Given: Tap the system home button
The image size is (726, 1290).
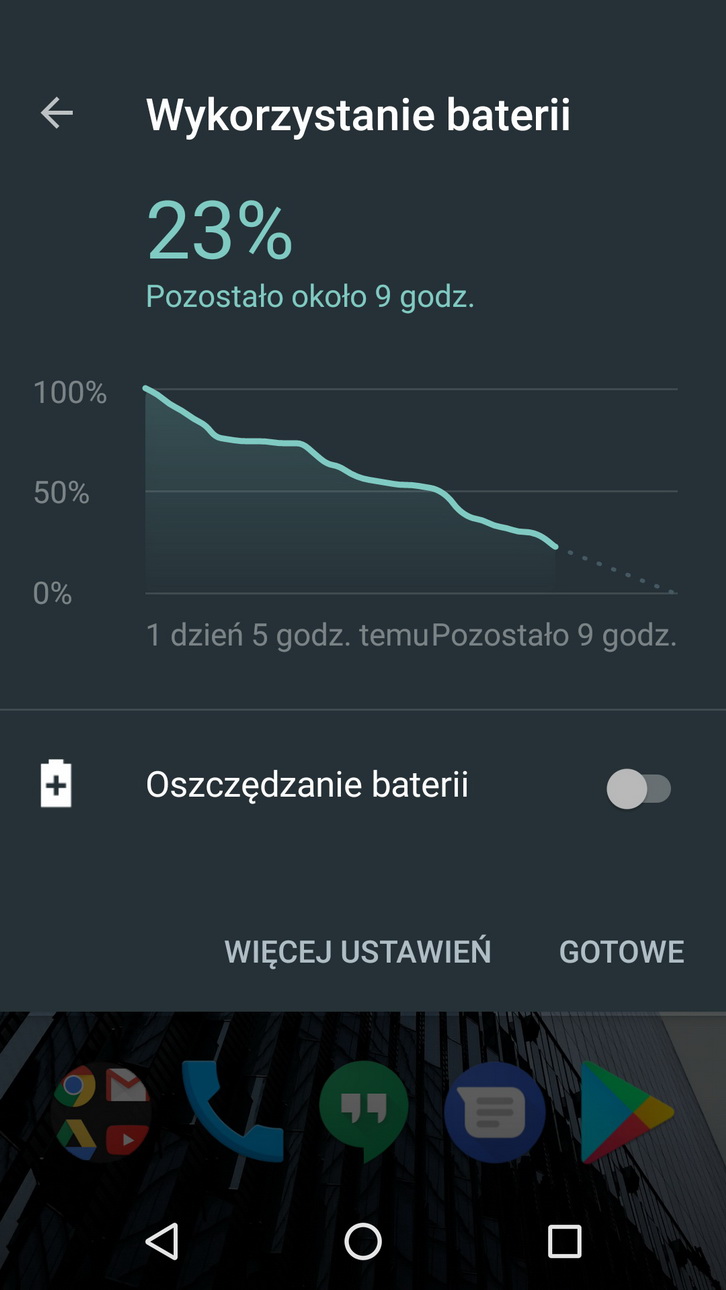Looking at the screenshot, I should coord(363,1241).
